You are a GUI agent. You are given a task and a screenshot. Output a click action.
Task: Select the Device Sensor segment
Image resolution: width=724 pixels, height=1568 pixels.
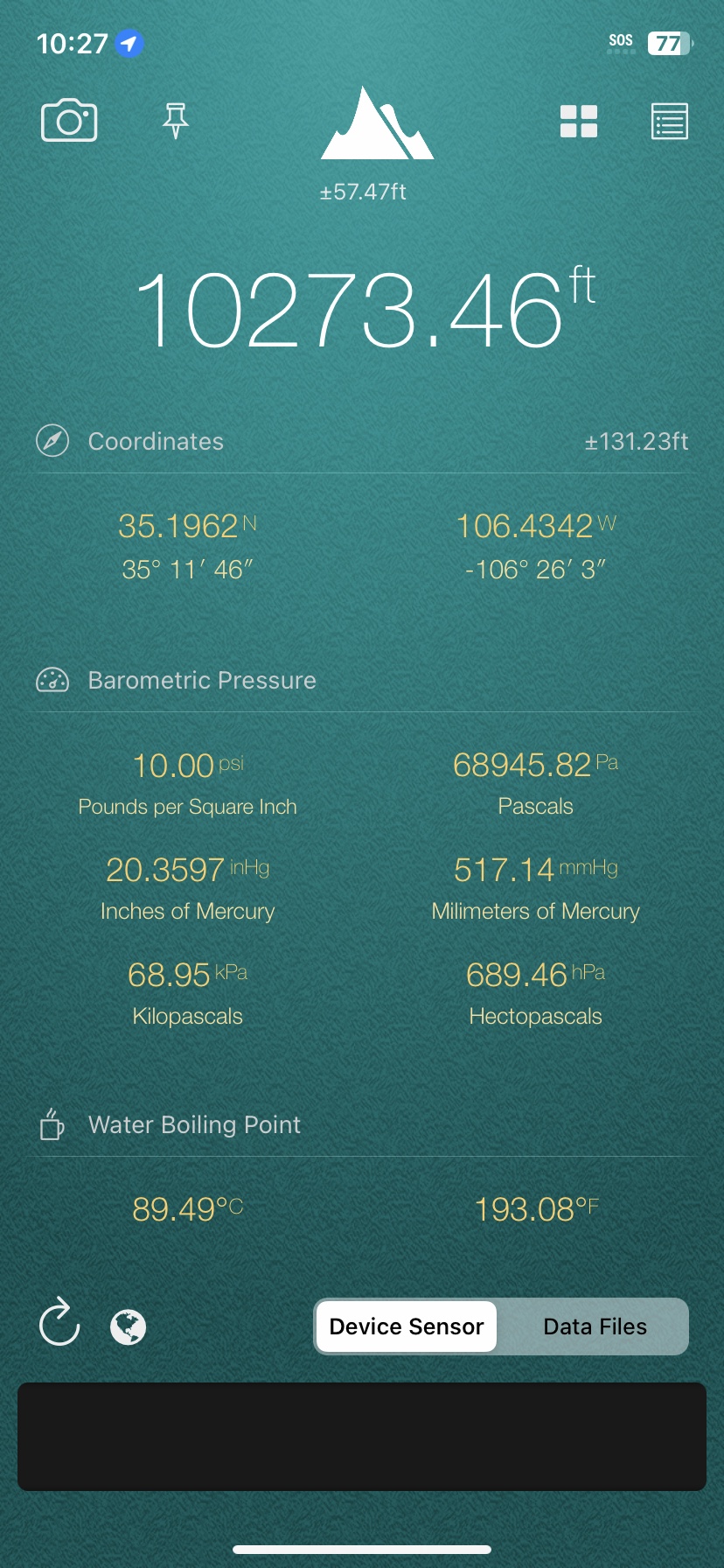407,1326
